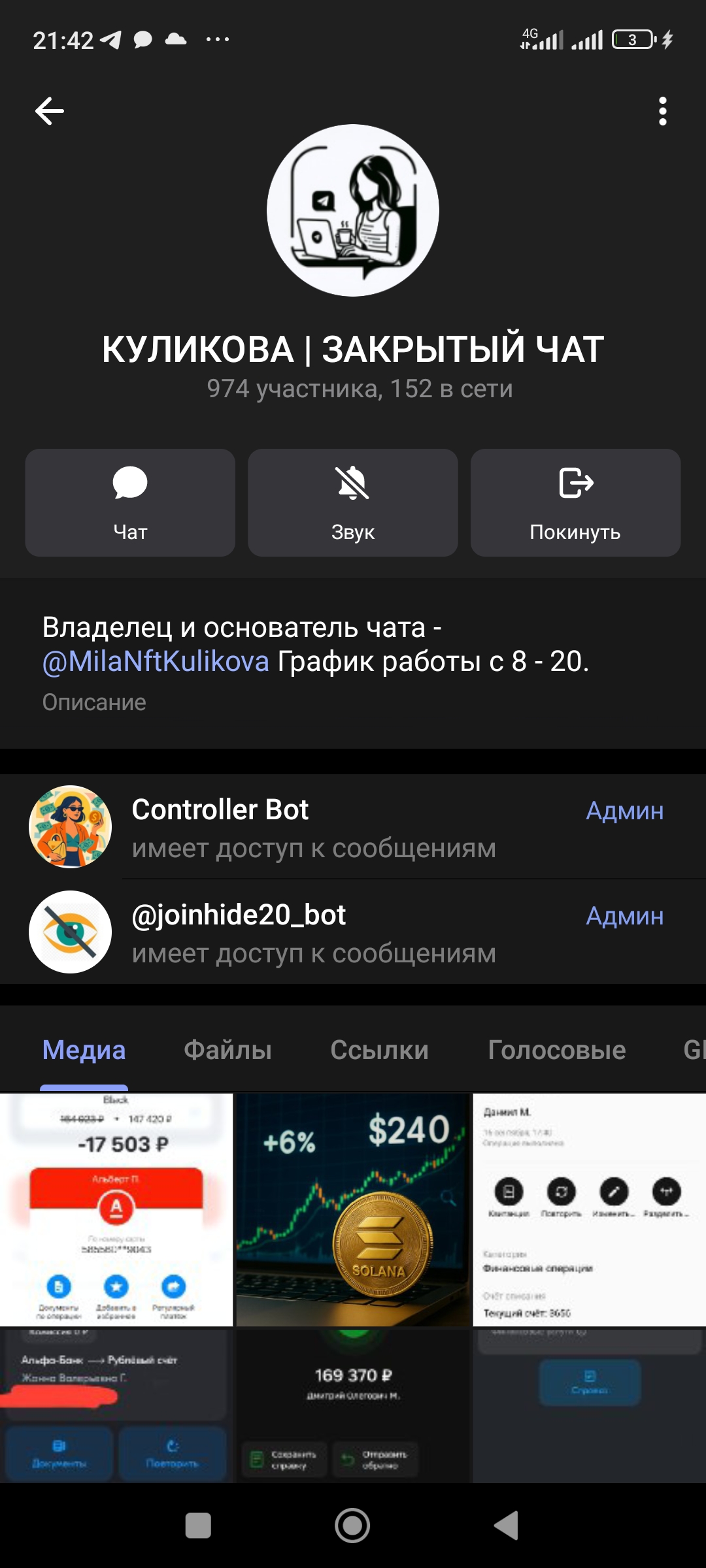Switch to the Файлы tab
This screenshot has width=706, height=1568.
coord(227,1050)
